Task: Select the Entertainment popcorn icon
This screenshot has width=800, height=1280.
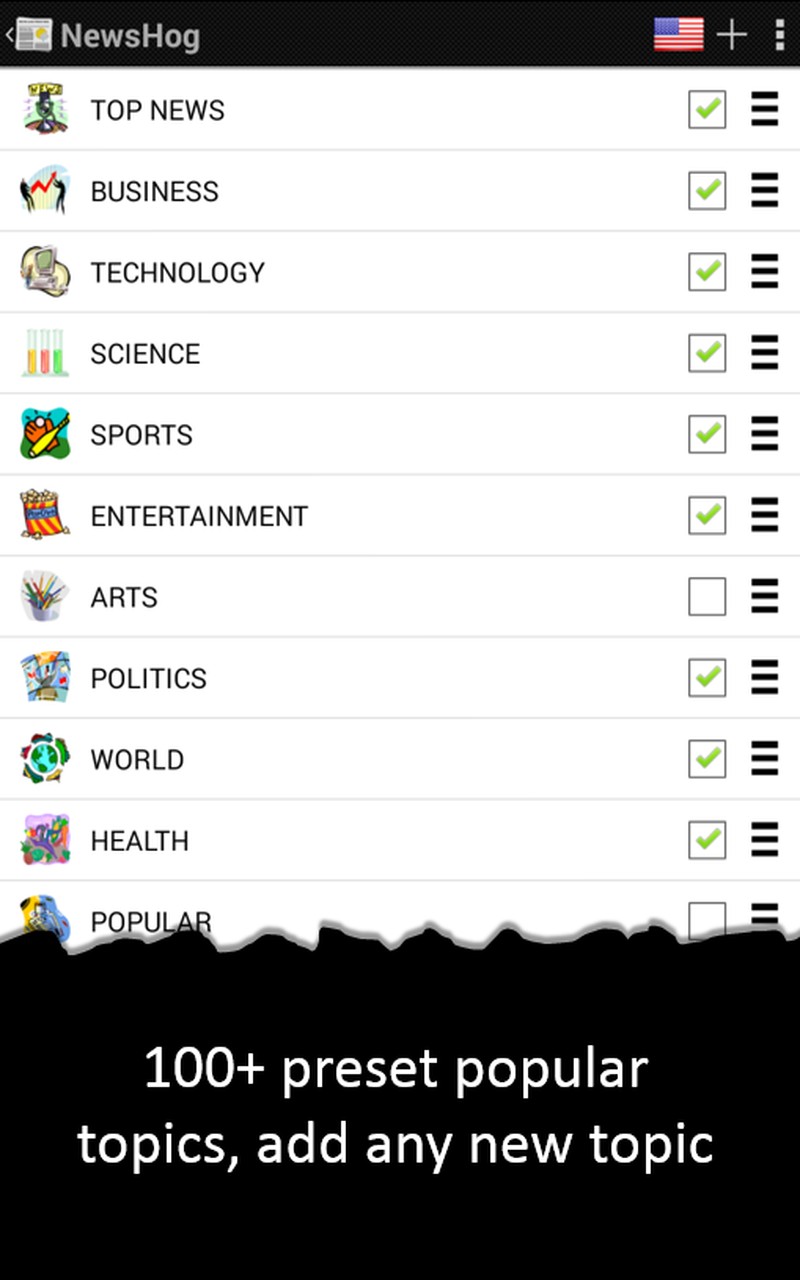Action: (x=44, y=516)
